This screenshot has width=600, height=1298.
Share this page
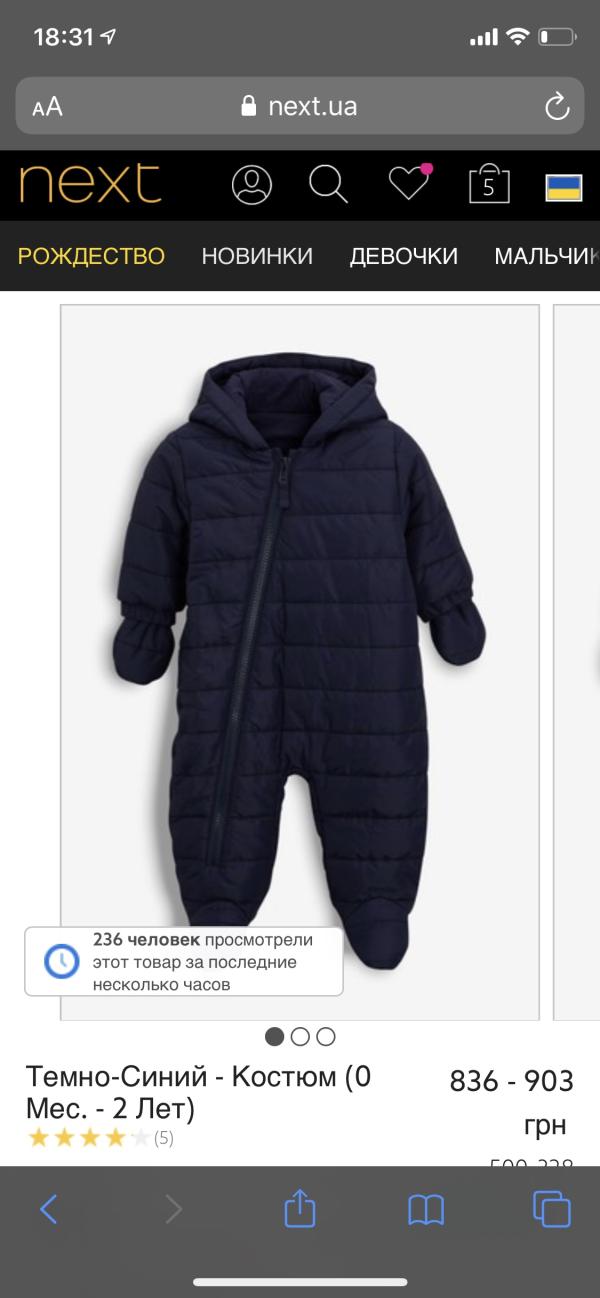click(x=300, y=1210)
